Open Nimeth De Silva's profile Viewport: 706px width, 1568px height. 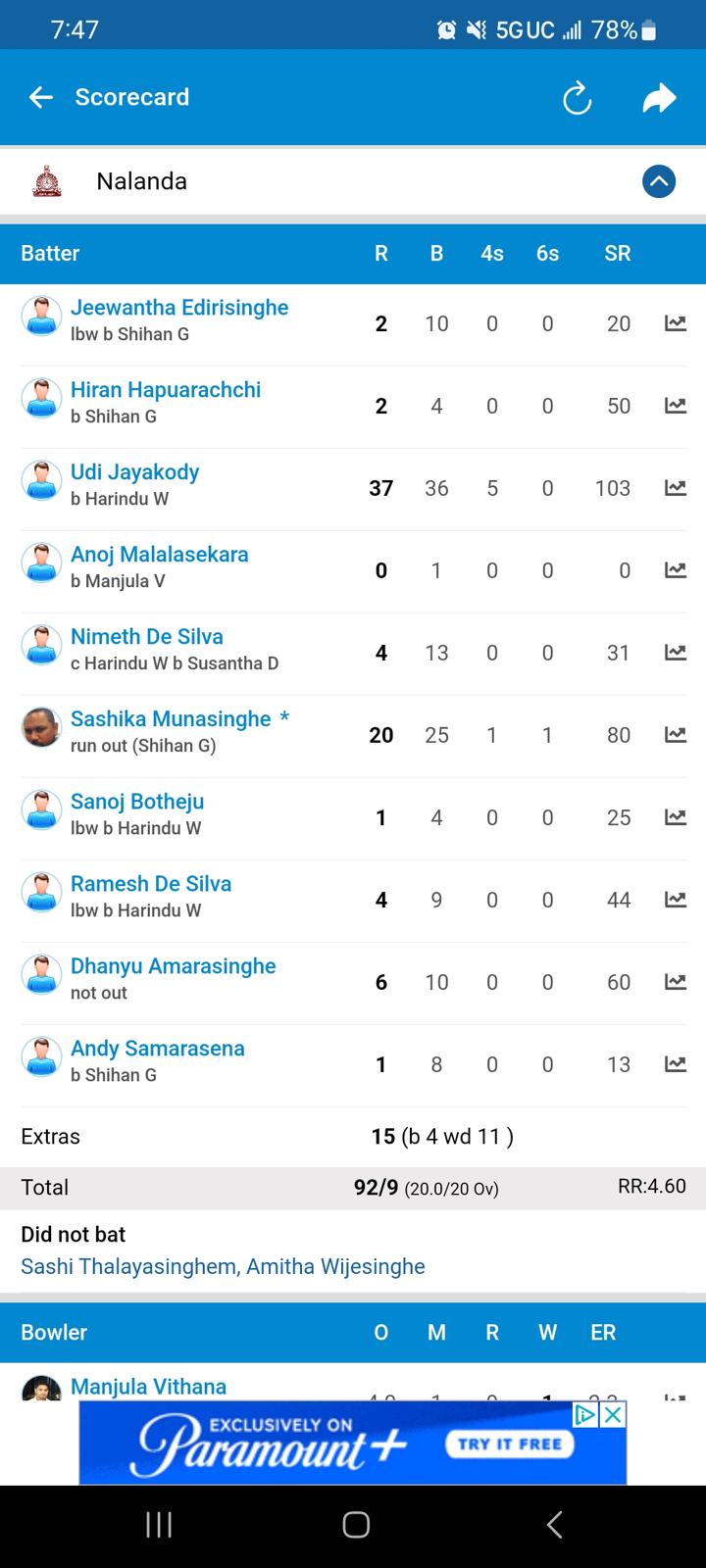click(x=147, y=637)
